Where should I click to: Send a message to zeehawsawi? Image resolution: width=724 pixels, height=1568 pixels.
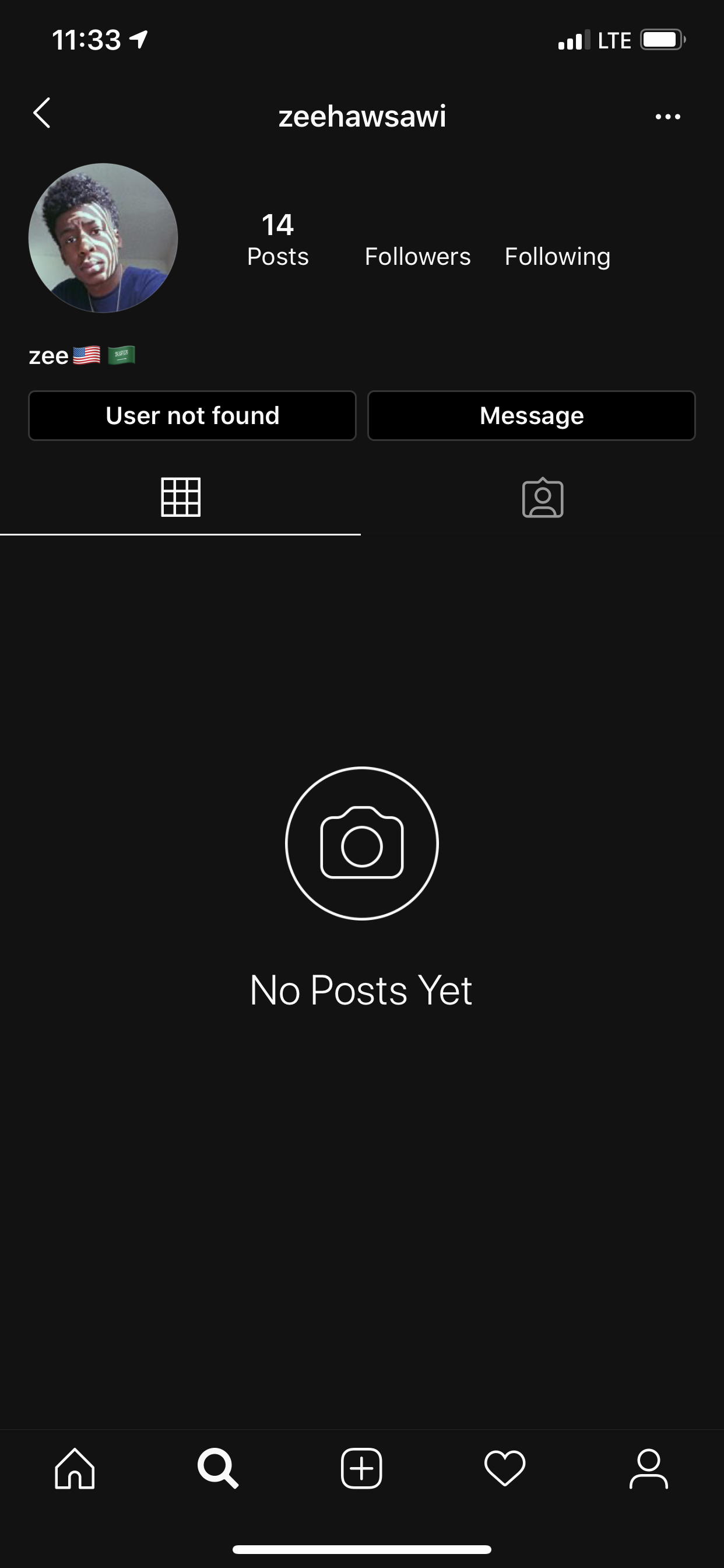pyautogui.click(x=531, y=416)
